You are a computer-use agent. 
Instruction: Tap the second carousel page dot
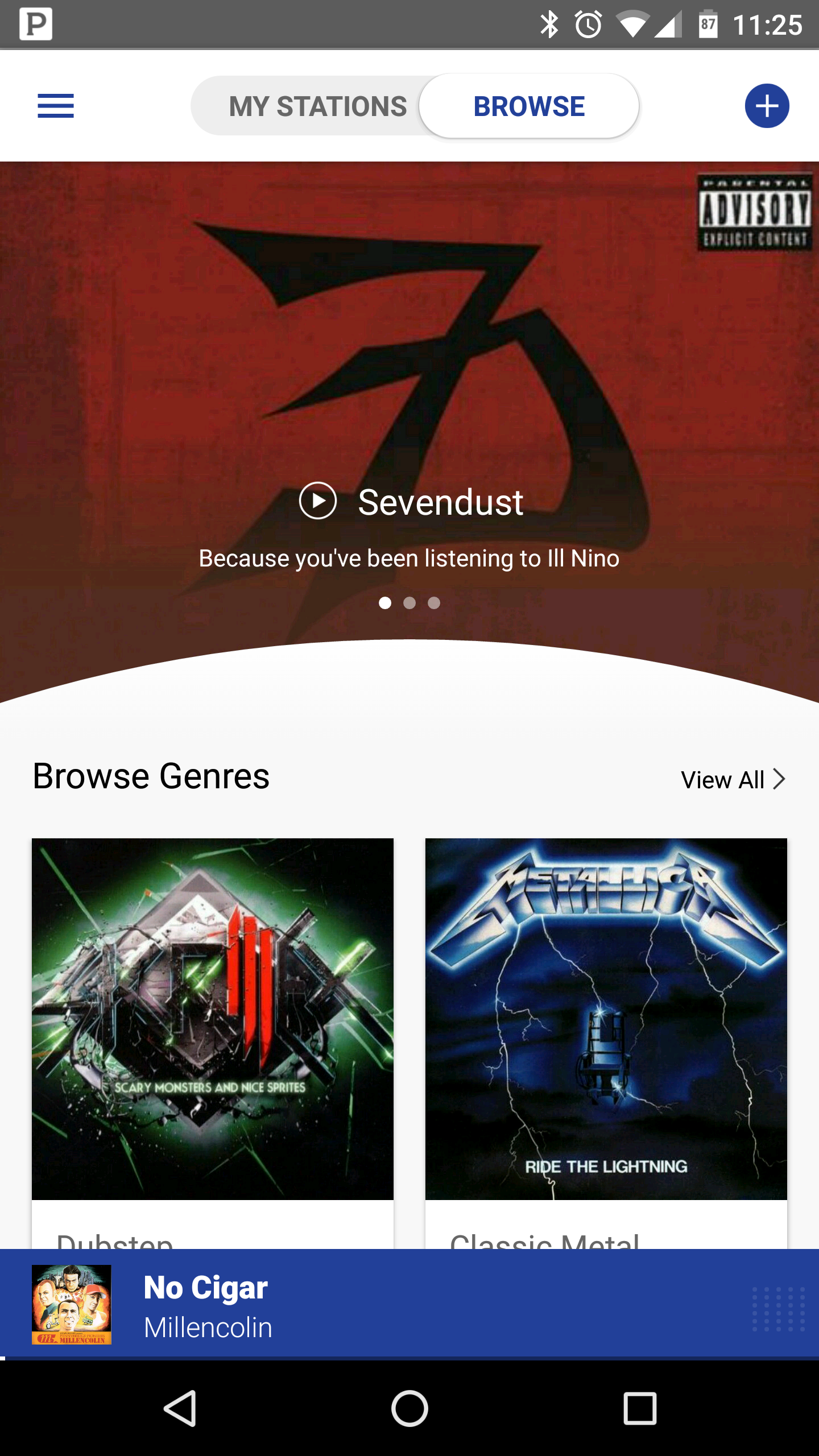point(411,603)
